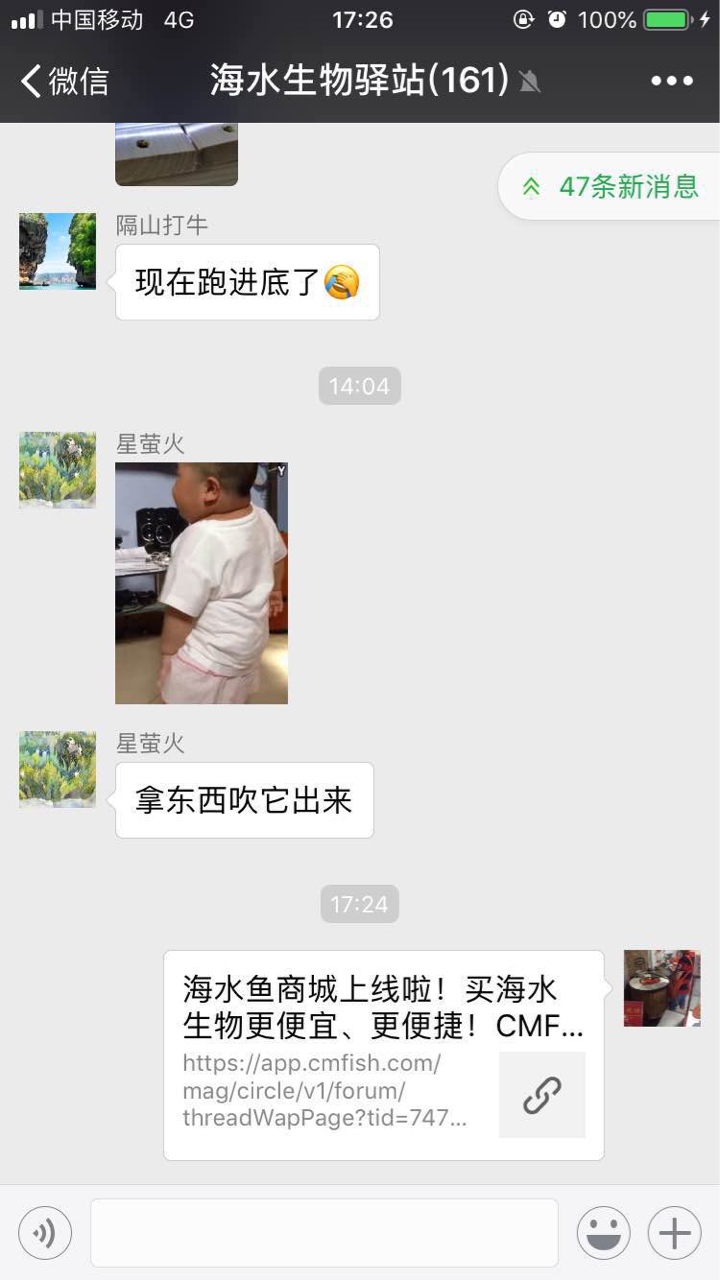View the image sent by 星萤火

pyautogui.click(x=201, y=583)
